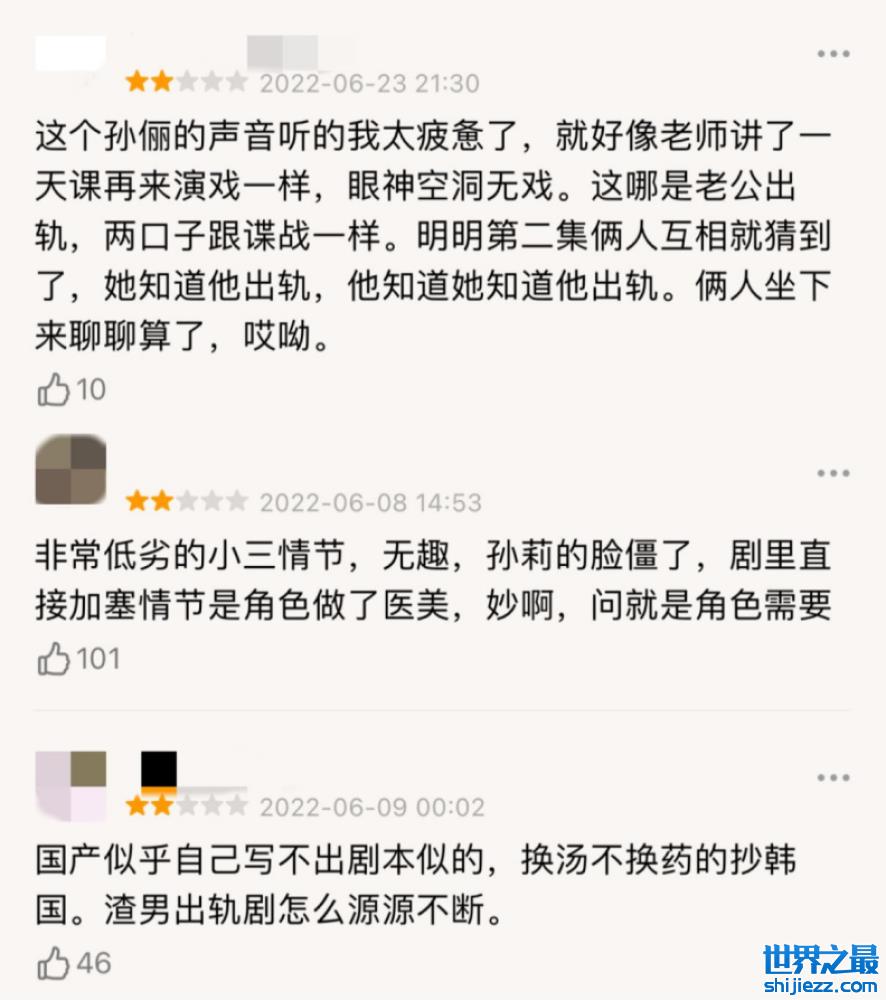Open the avatar of the 2022-06-08 commenter
The height and width of the screenshot is (1000, 886).
pyautogui.click(x=70, y=470)
